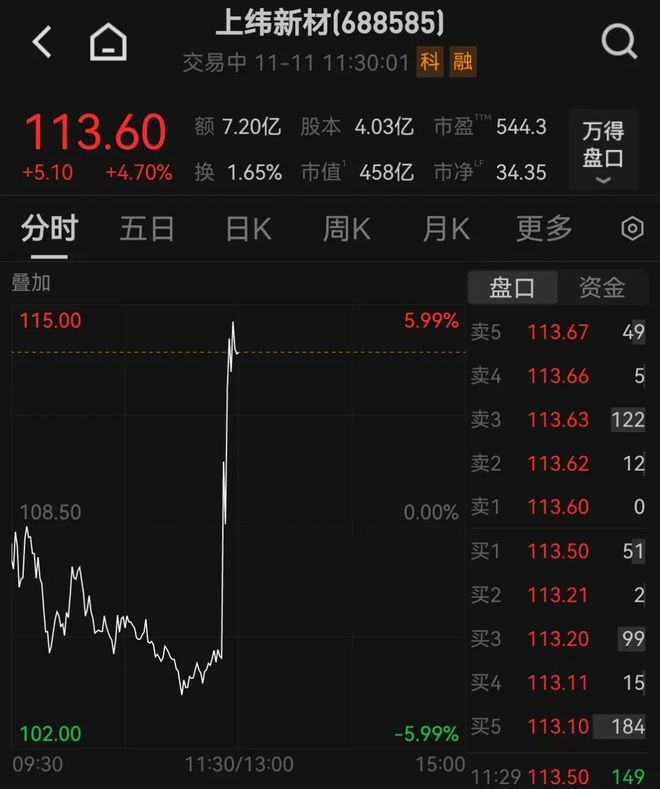The height and width of the screenshot is (789, 660).
Task: Open chart settings icon
Action: point(632,229)
